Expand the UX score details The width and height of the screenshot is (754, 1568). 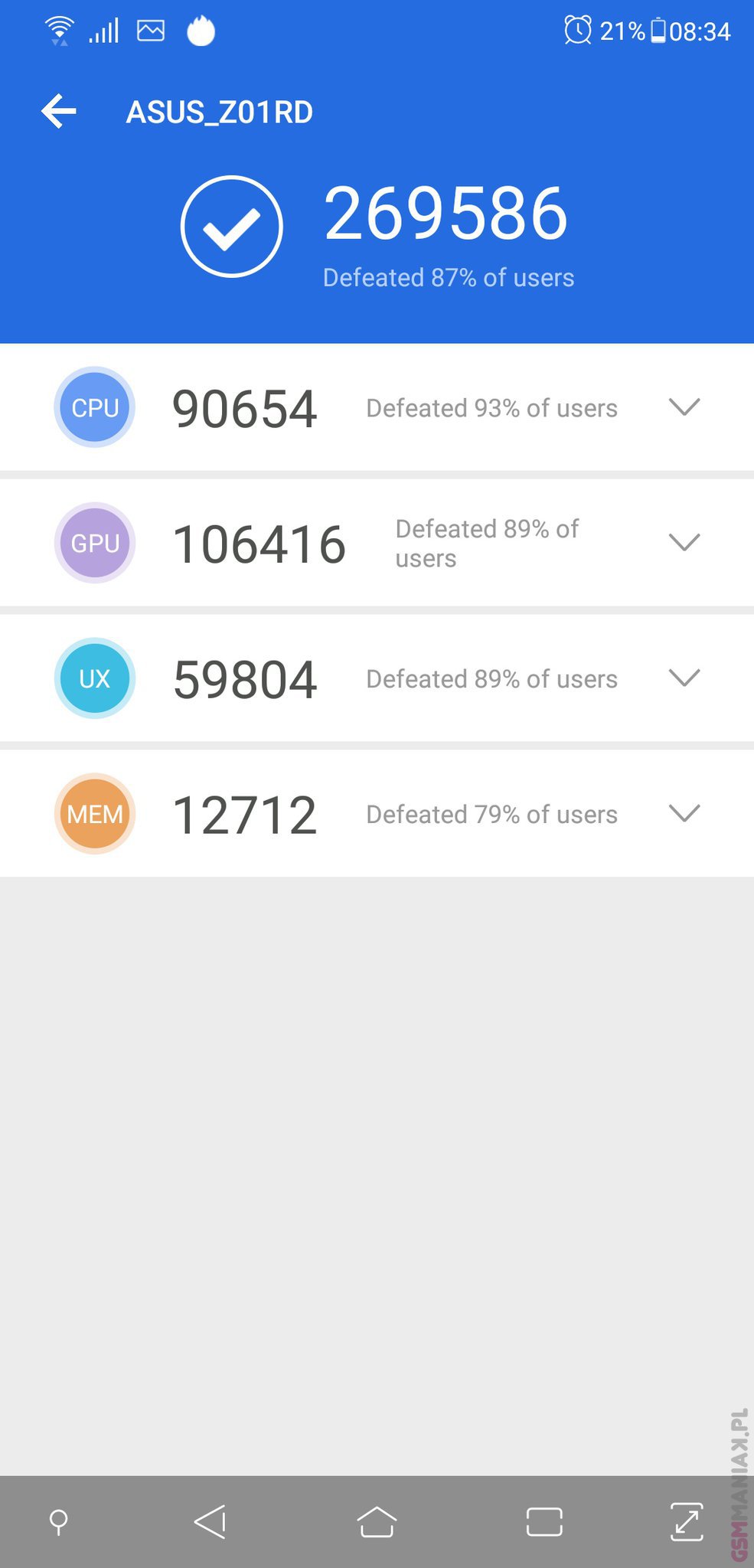684,678
